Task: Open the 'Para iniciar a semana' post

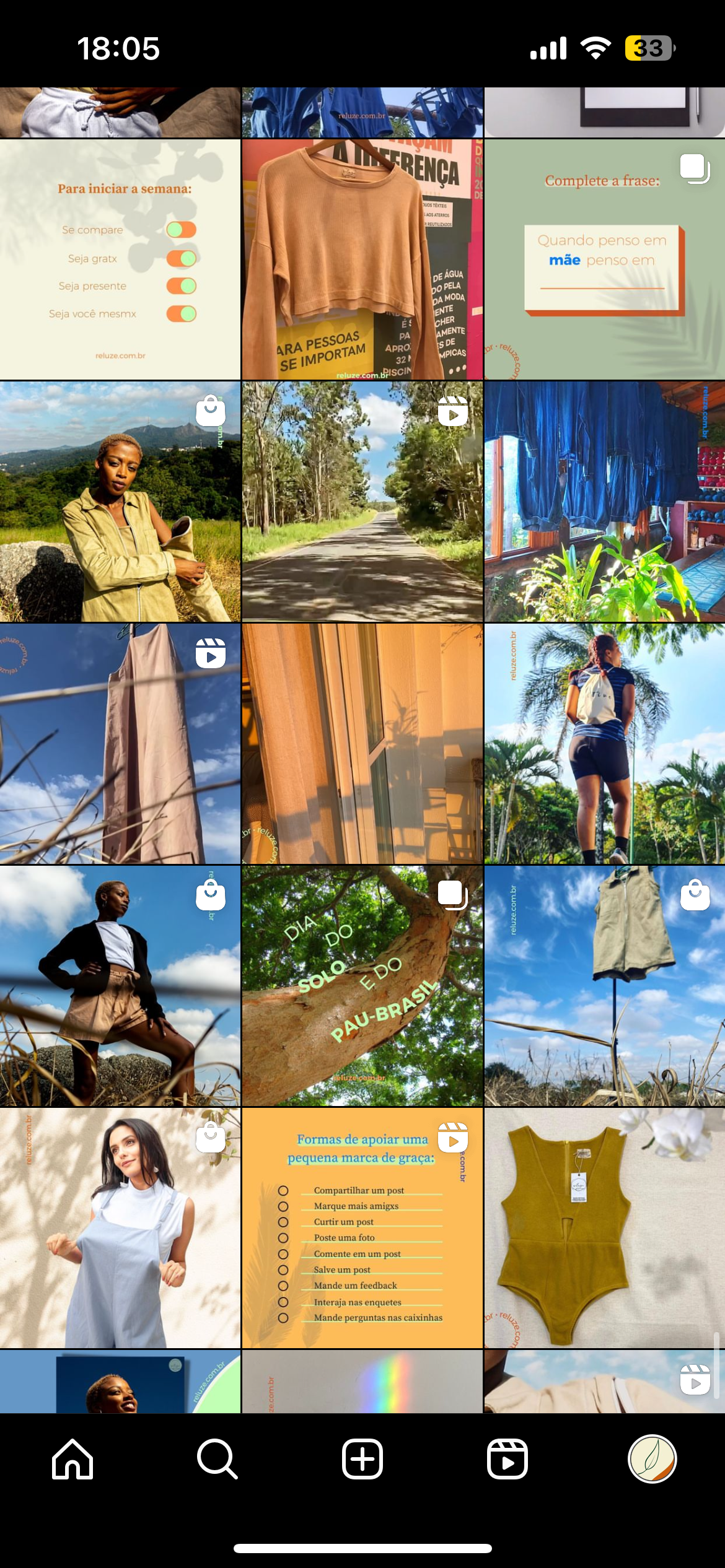Action: 120,259
